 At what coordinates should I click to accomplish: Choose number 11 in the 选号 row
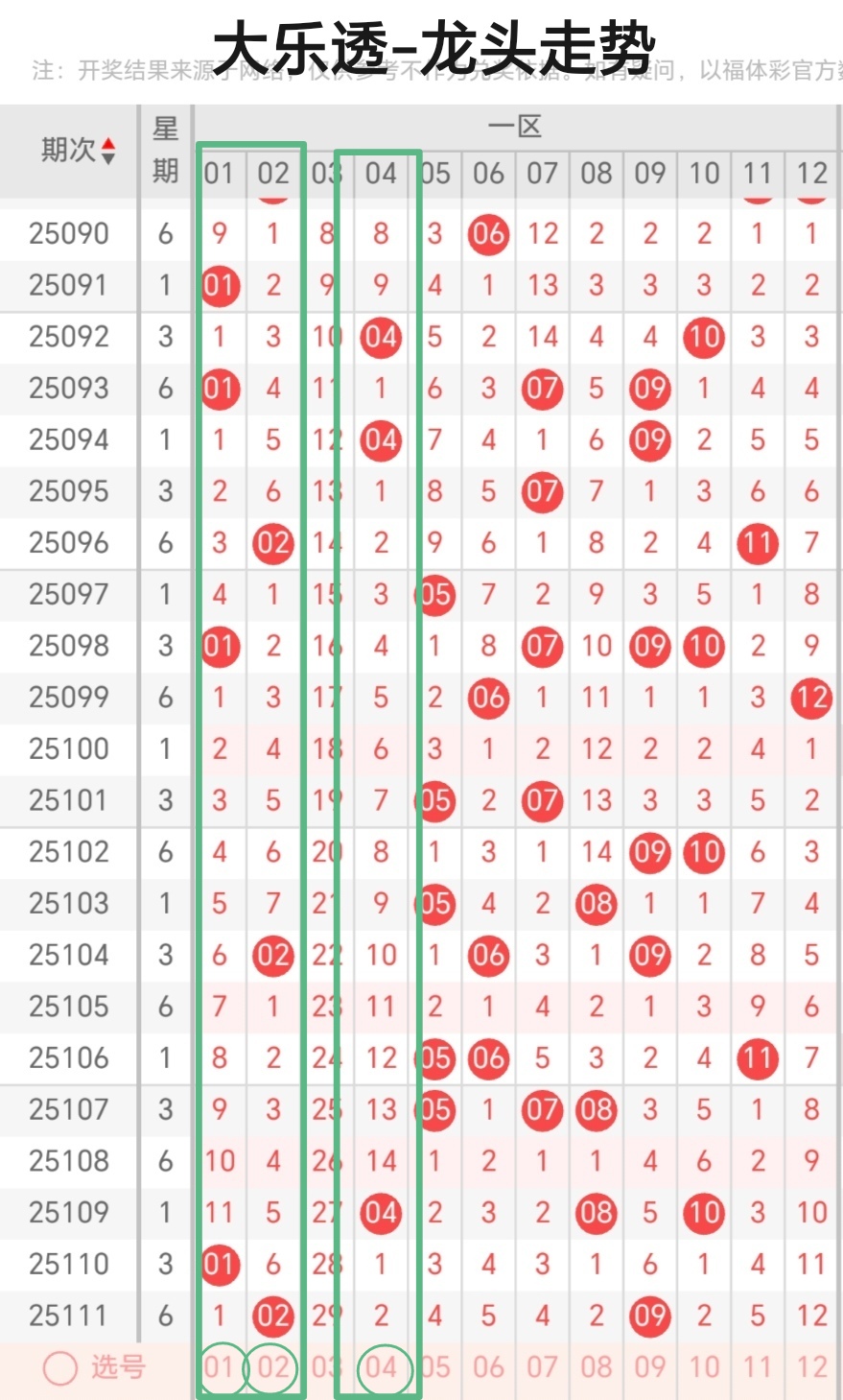coord(758,1367)
